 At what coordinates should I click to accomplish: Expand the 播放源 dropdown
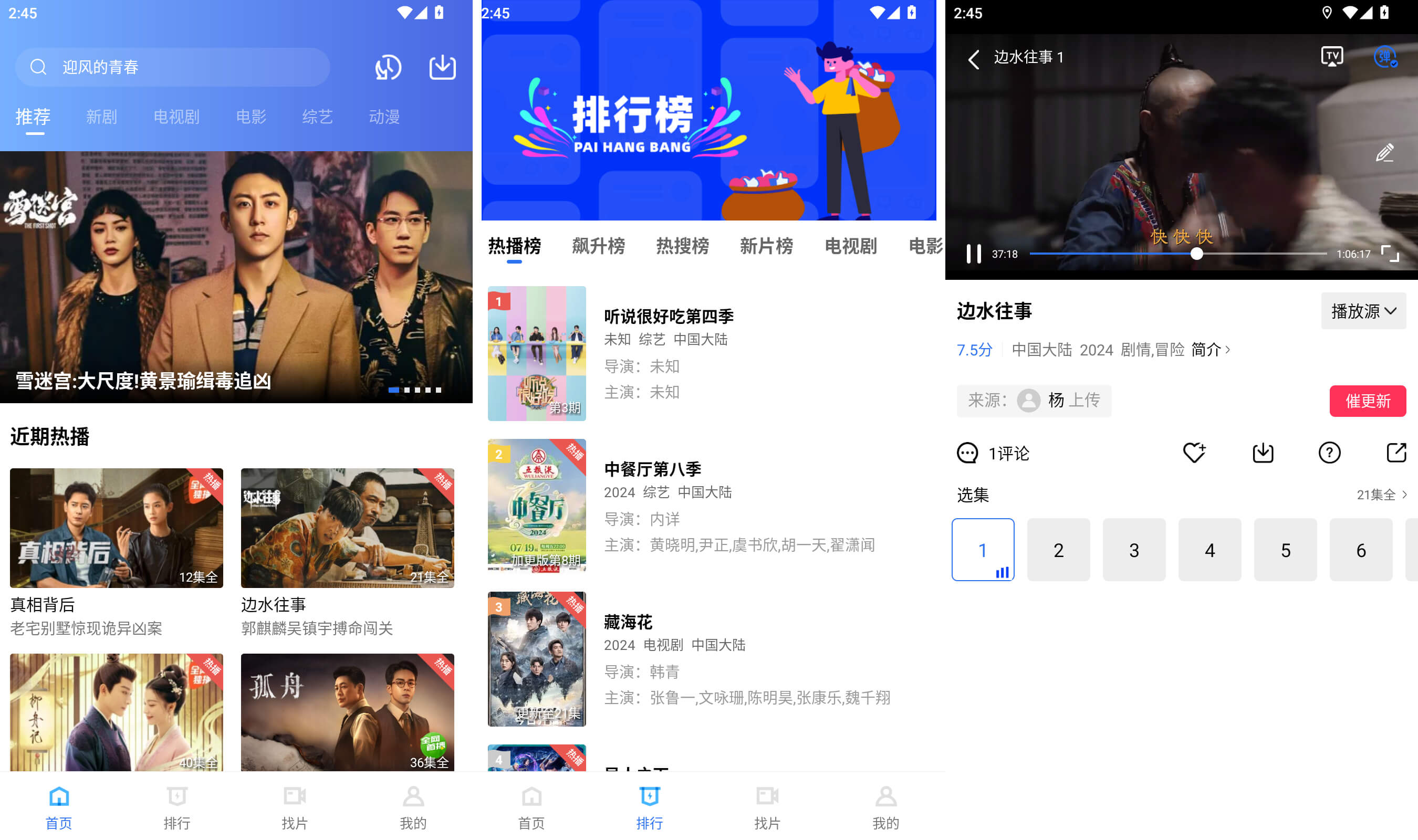(1363, 311)
